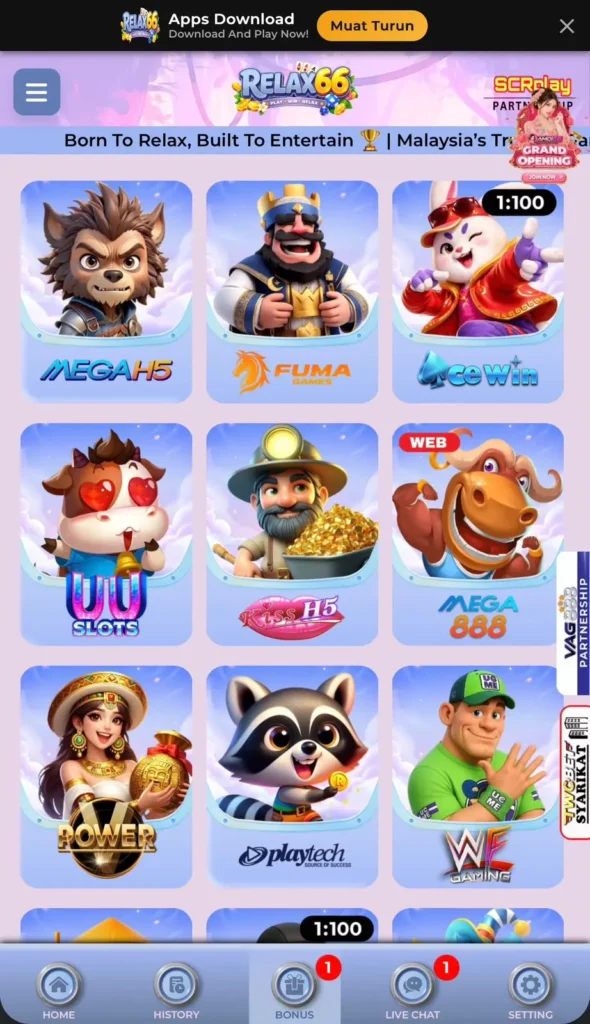Open the hamburger drawer menu

(37, 92)
